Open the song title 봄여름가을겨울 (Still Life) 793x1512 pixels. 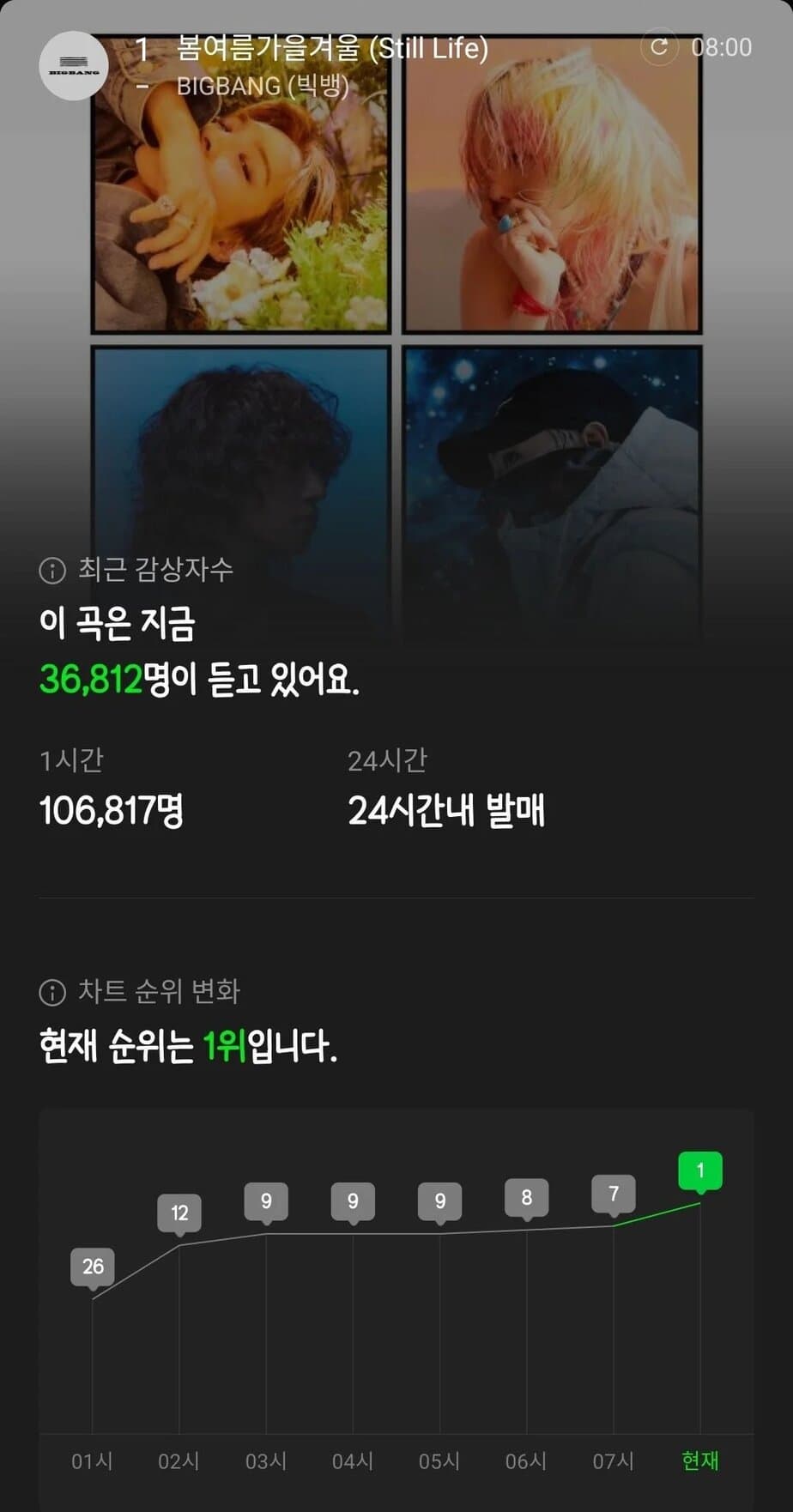[332, 48]
